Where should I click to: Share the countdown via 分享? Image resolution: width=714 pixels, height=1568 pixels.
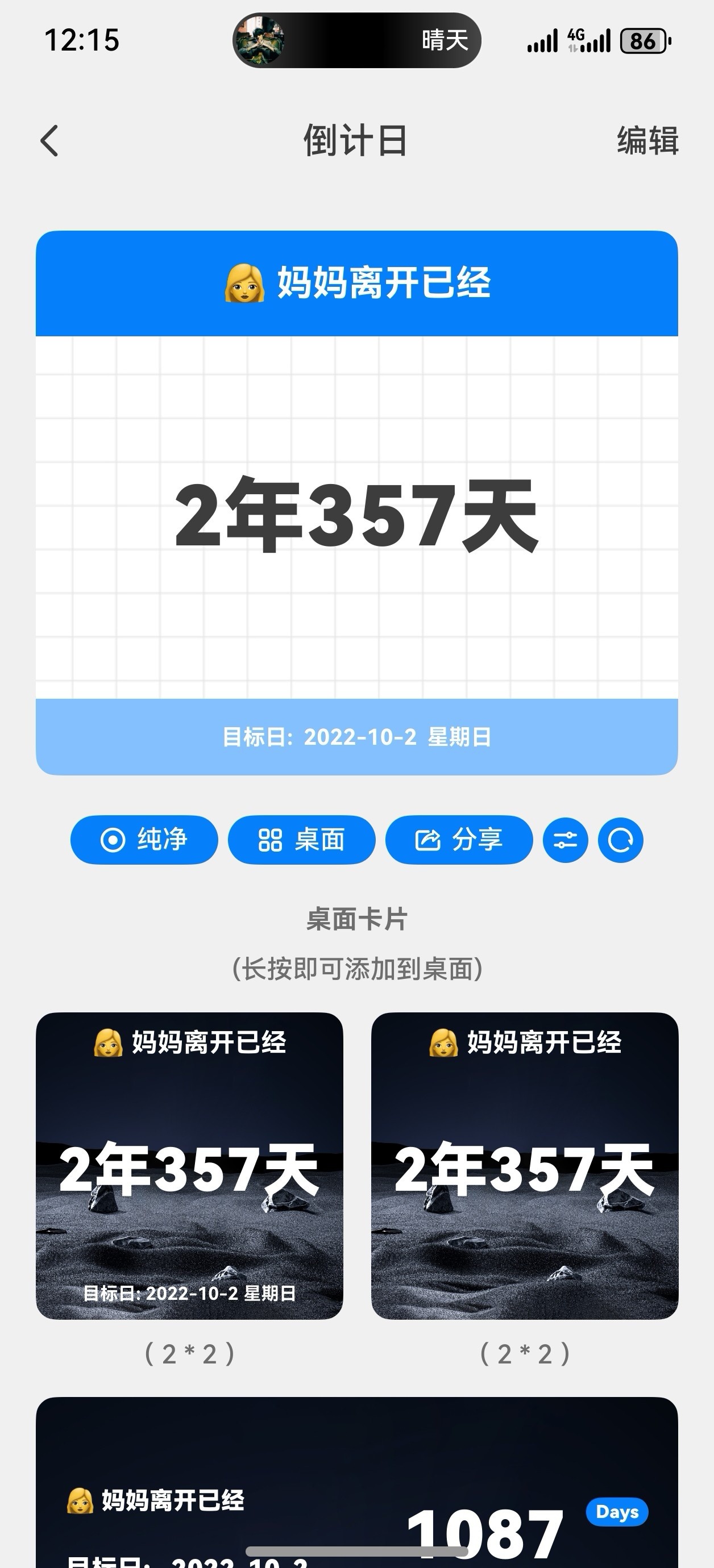(x=459, y=840)
